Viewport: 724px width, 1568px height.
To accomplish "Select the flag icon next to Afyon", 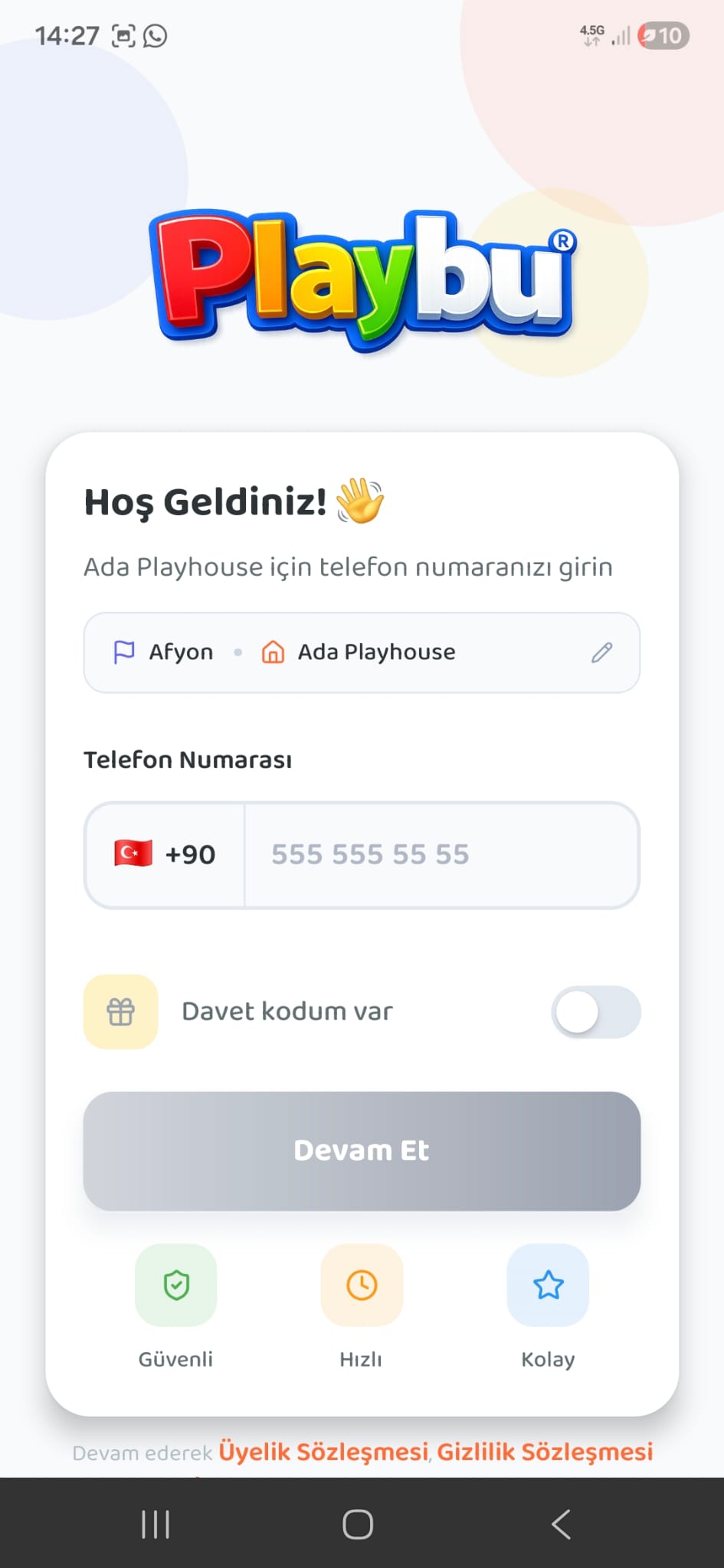I will (x=125, y=652).
